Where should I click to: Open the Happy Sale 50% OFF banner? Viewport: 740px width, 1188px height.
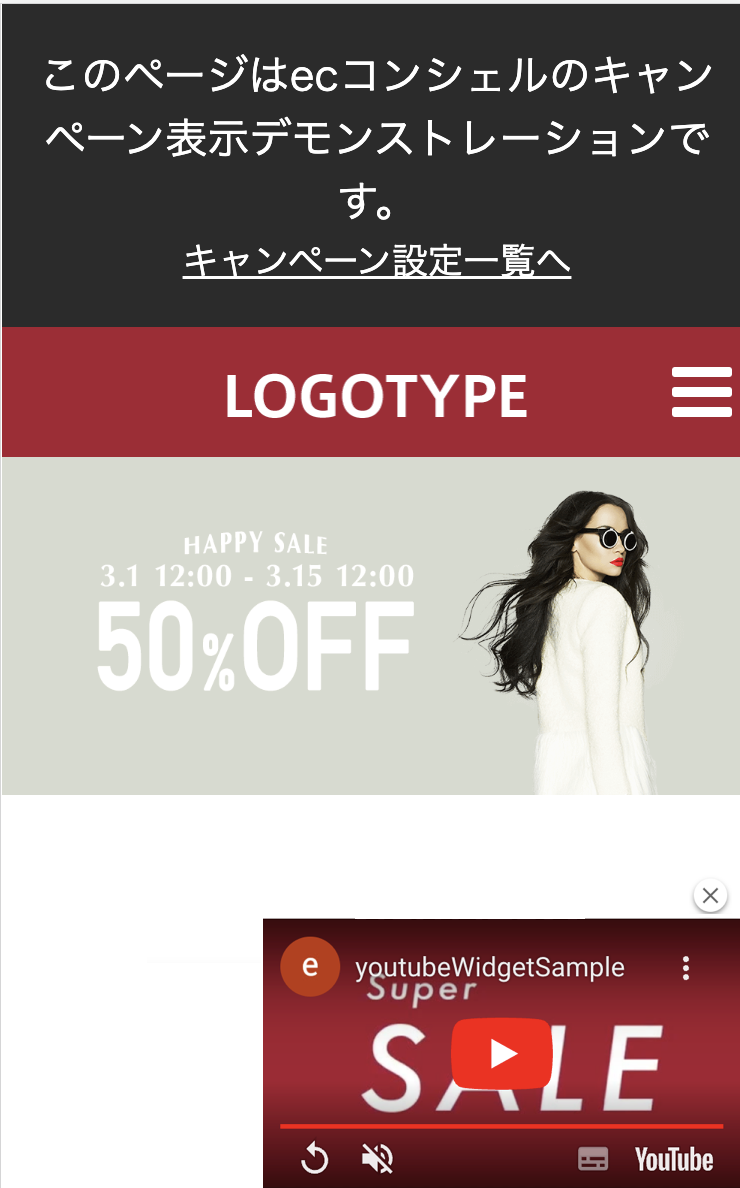[370, 625]
